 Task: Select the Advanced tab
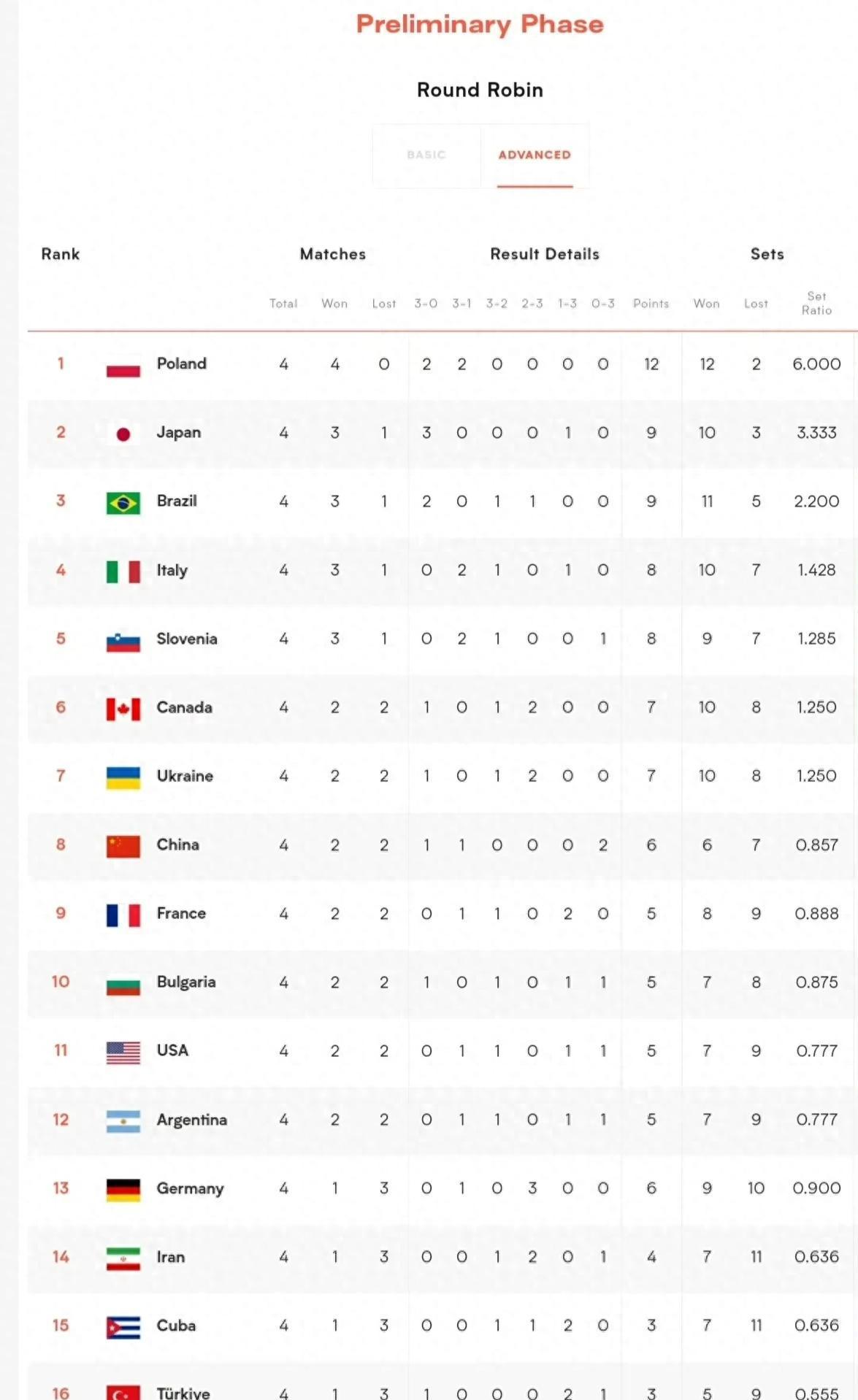pos(535,155)
